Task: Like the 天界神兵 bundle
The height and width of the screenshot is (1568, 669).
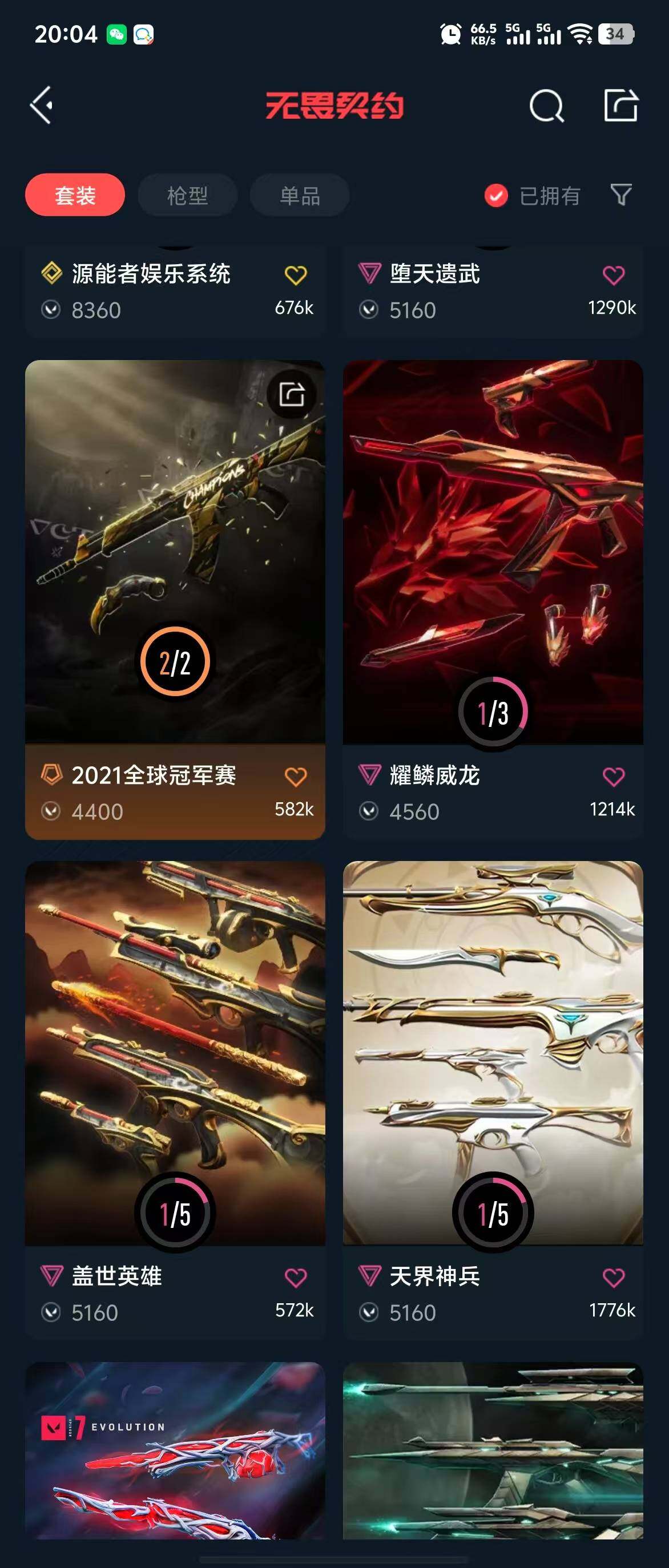Action: click(613, 1278)
